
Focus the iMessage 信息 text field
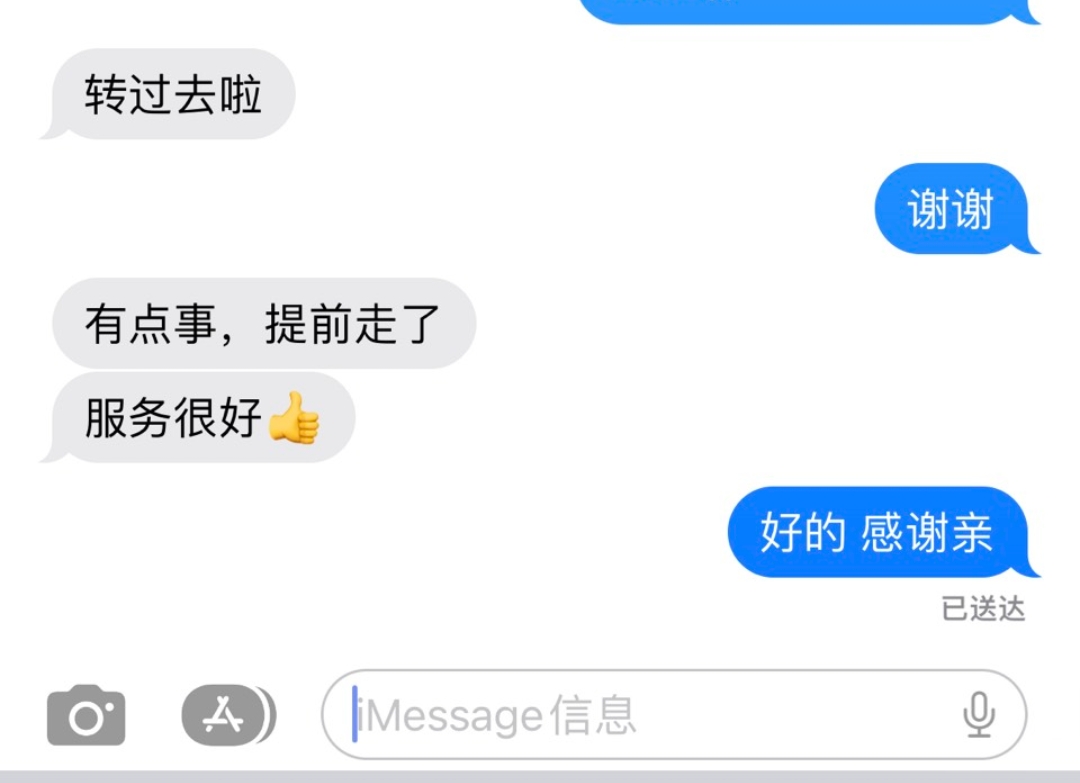(640, 715)
